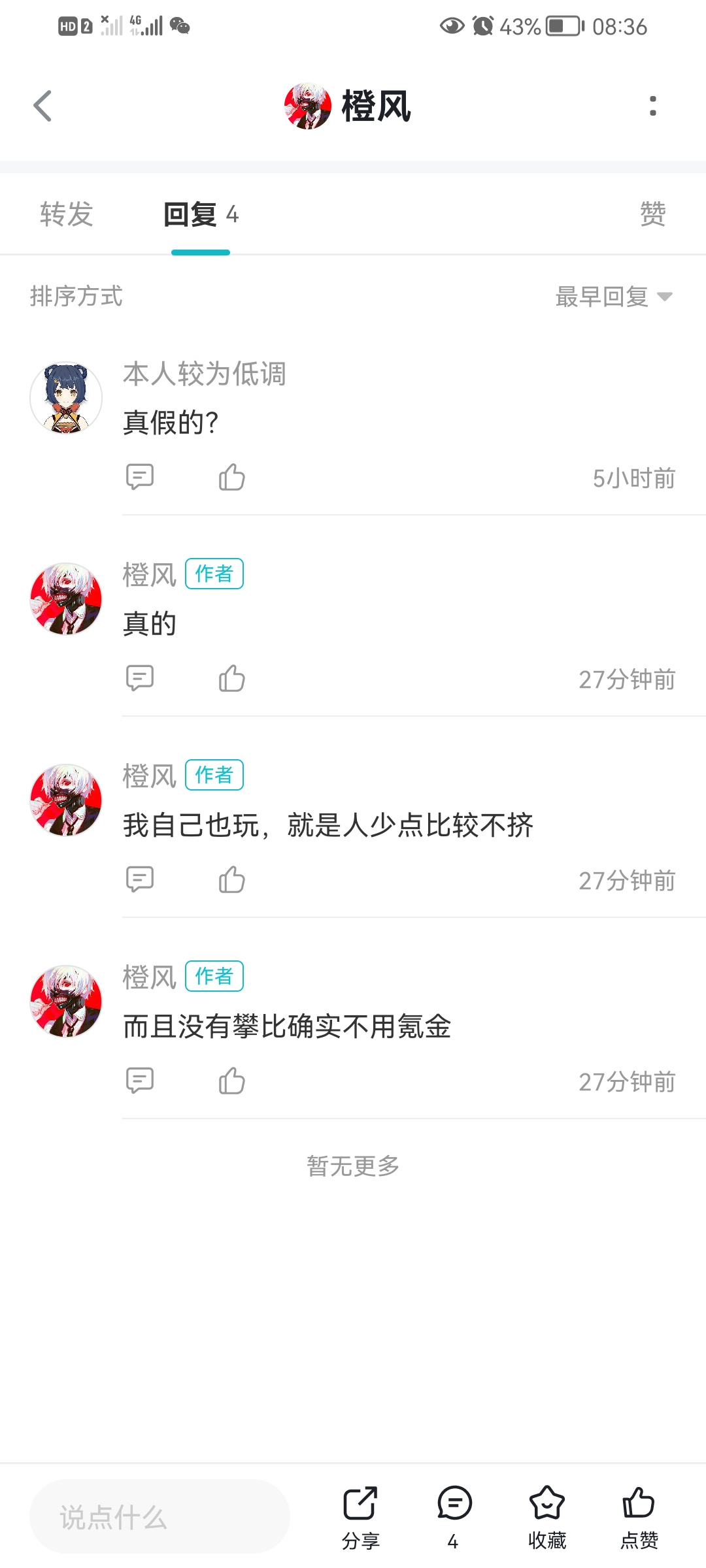Tap the 说点什么 comment input box
Screen dimensions: 706x1568
click(160, 1516)
